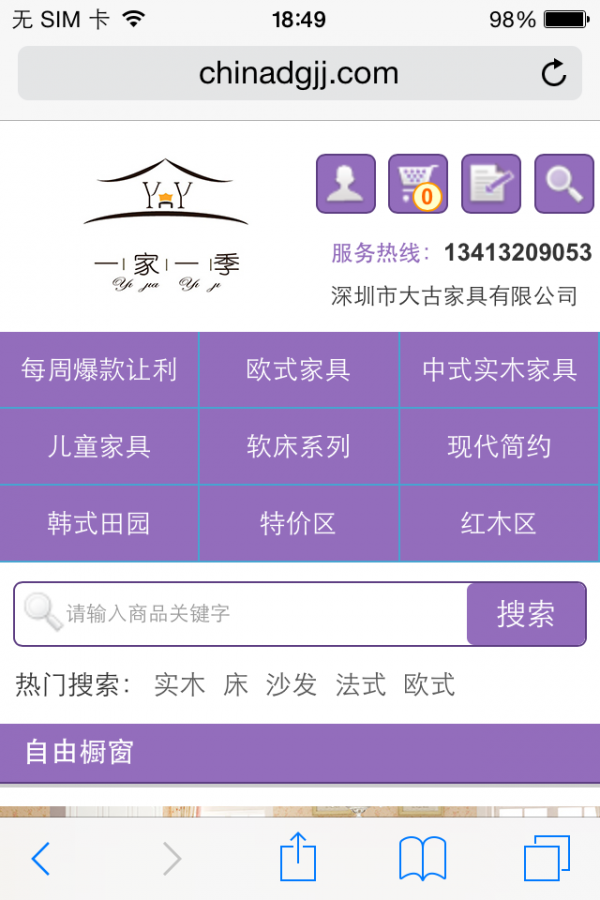
Task: Open Safari bookmarks
Action: coord(422,858)
